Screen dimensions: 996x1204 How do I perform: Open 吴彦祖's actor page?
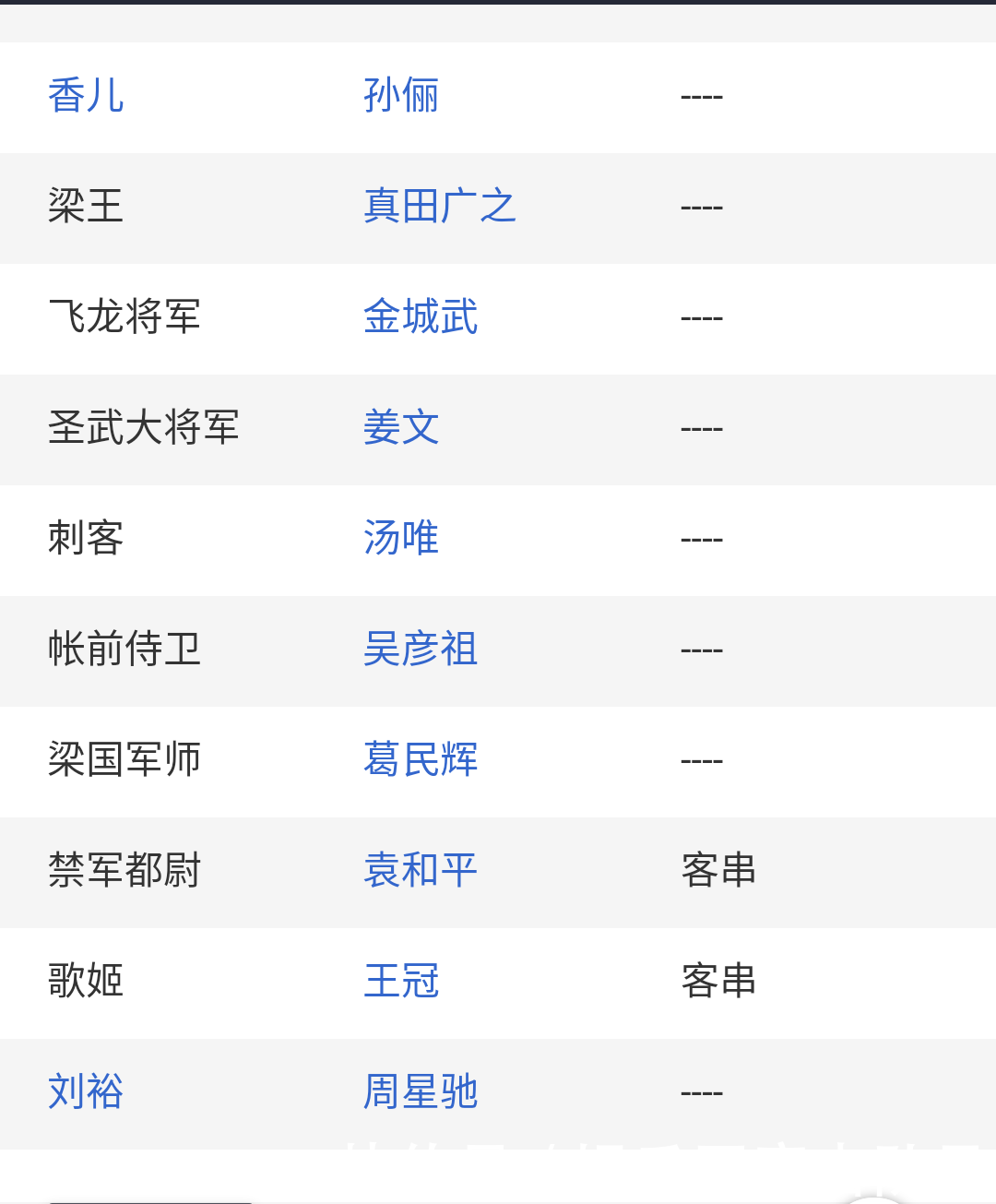[421, 650]
